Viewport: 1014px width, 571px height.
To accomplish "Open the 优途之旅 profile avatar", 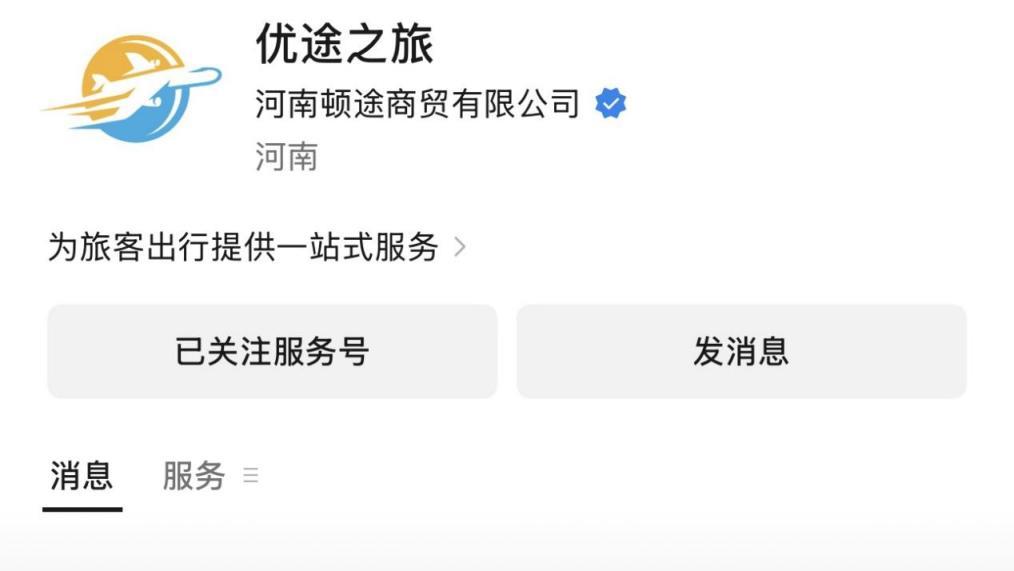I will 133,88.
